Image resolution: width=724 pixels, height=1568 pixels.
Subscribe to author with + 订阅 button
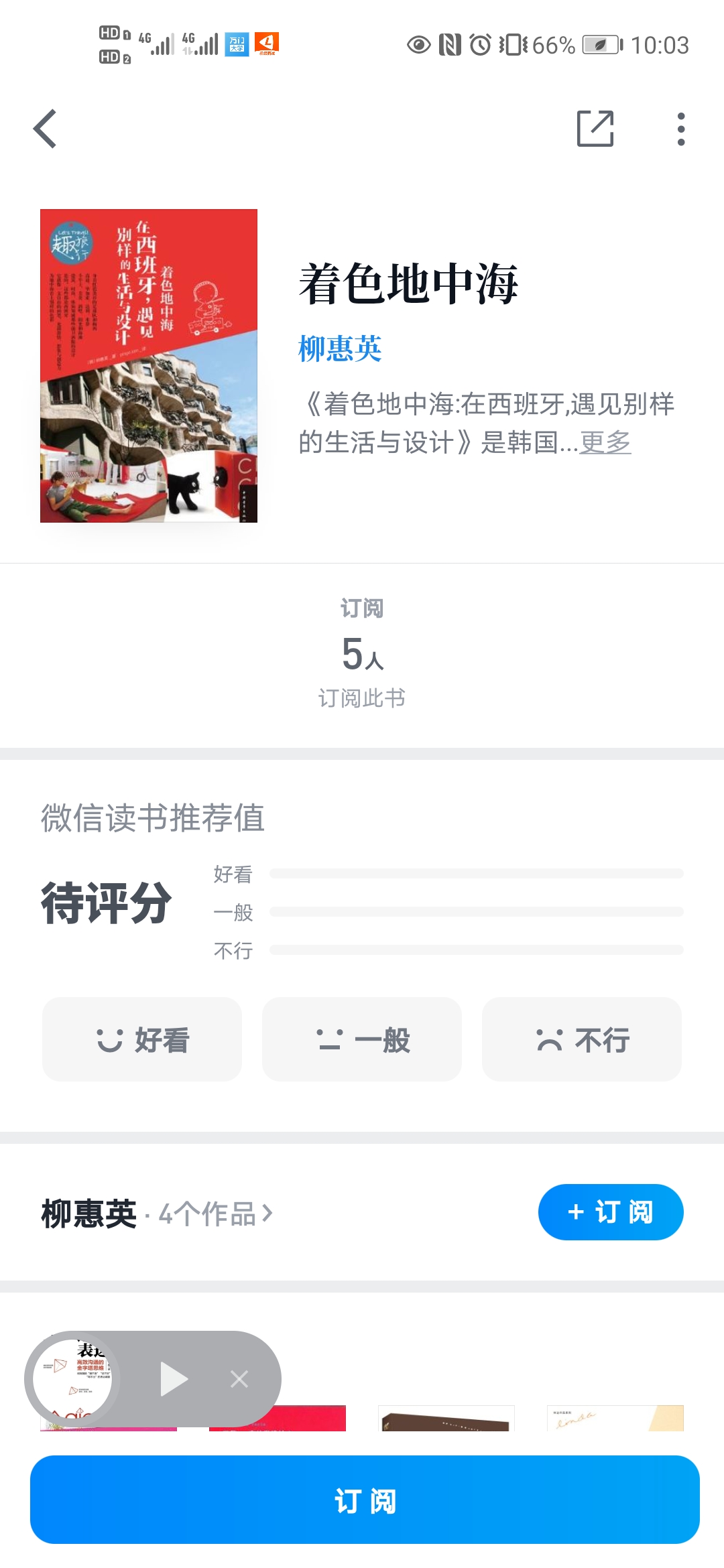(610, 1212)
